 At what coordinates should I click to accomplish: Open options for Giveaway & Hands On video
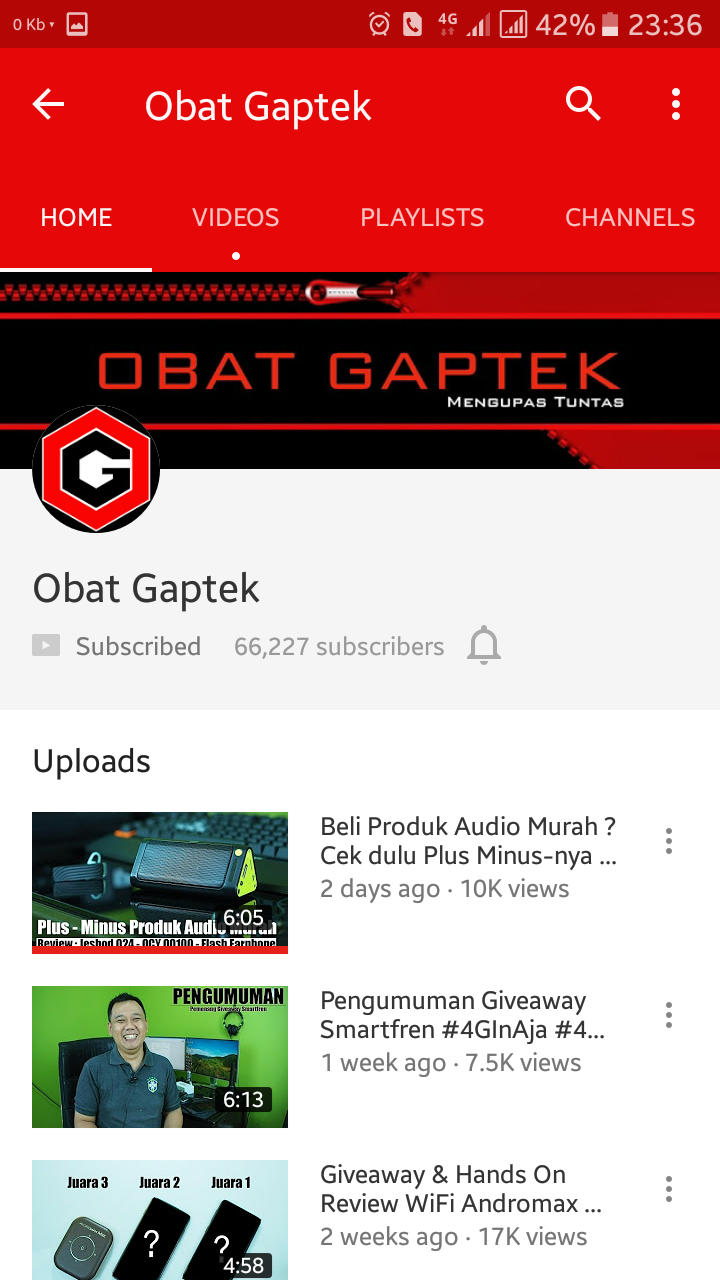pyautogui.click(x=669, y=1189)
